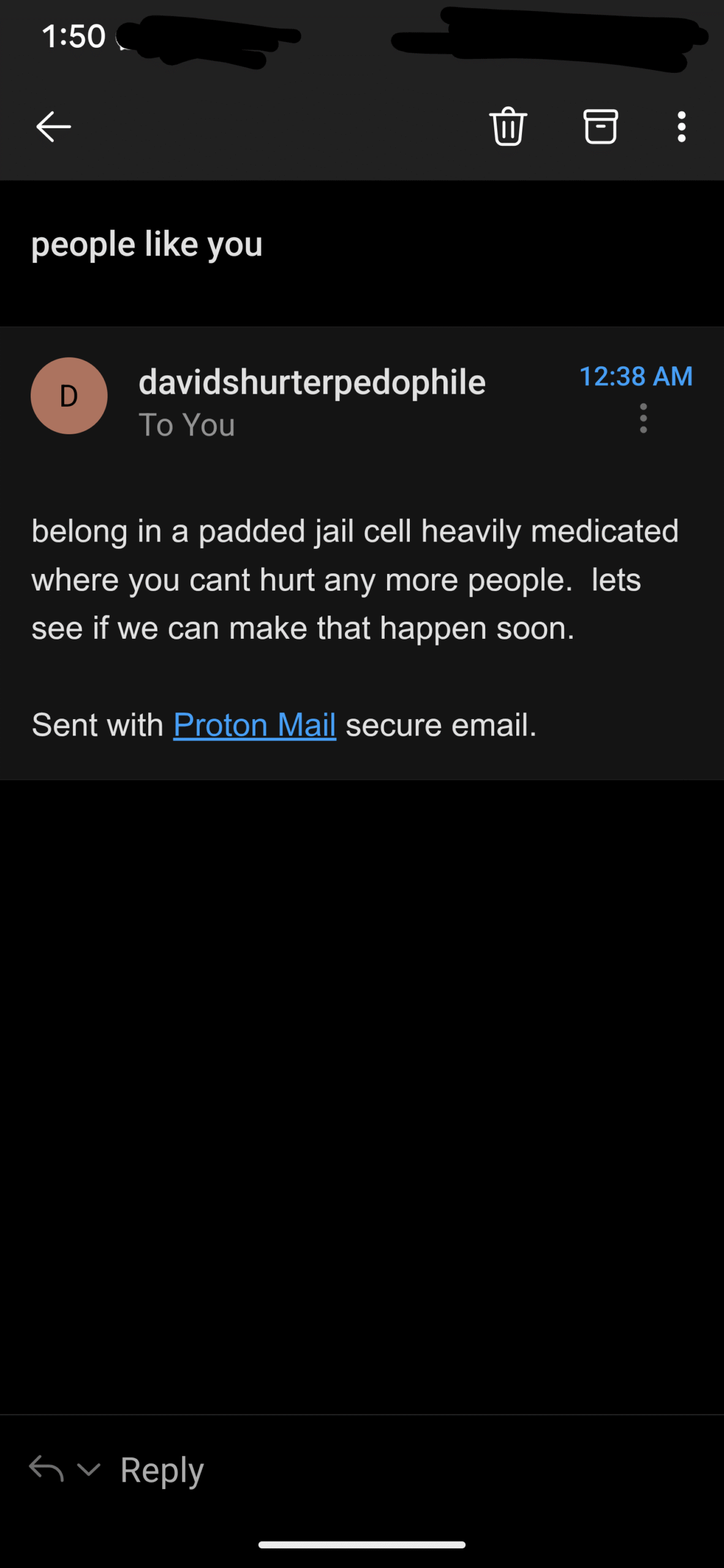The height and width of the screenshot is (1568, 724).
Task: Expand recipient details under To You
Action: (x=187, y=425)
